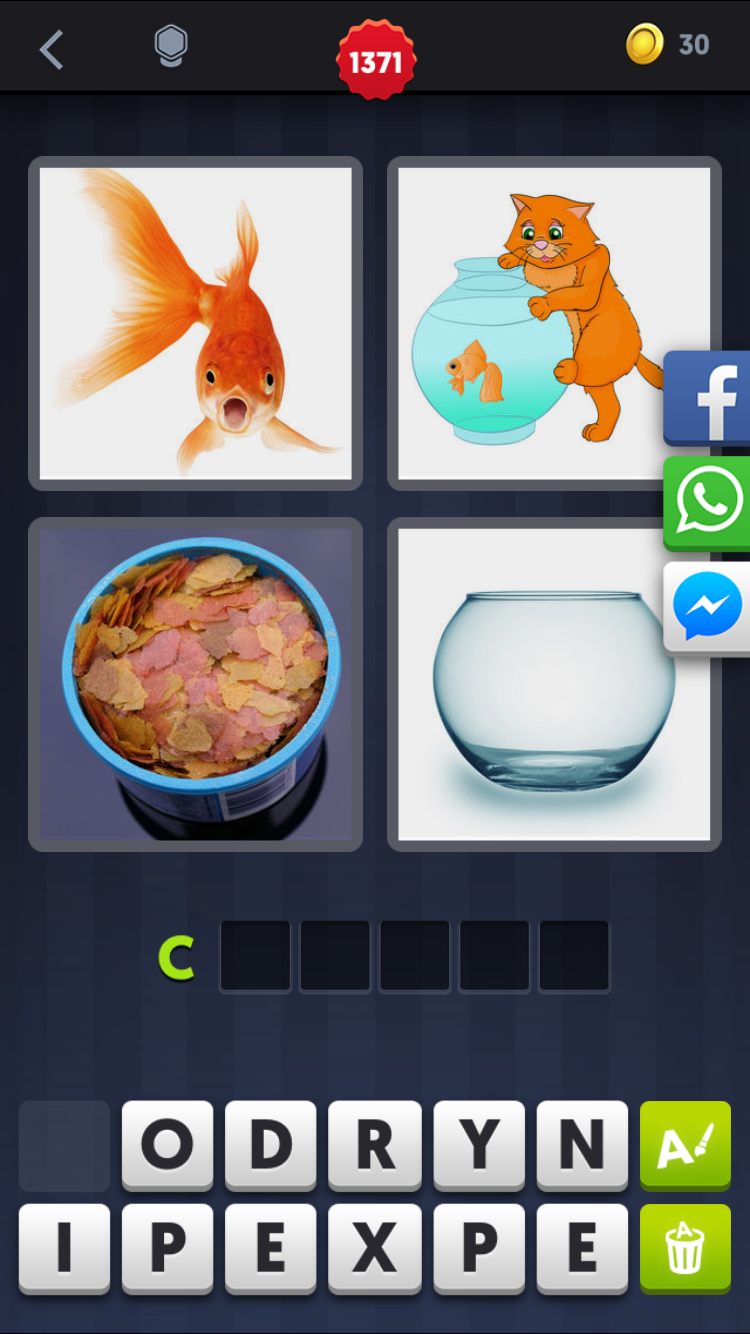Use the trash hint to remove letters

[x=685, y=1249]
